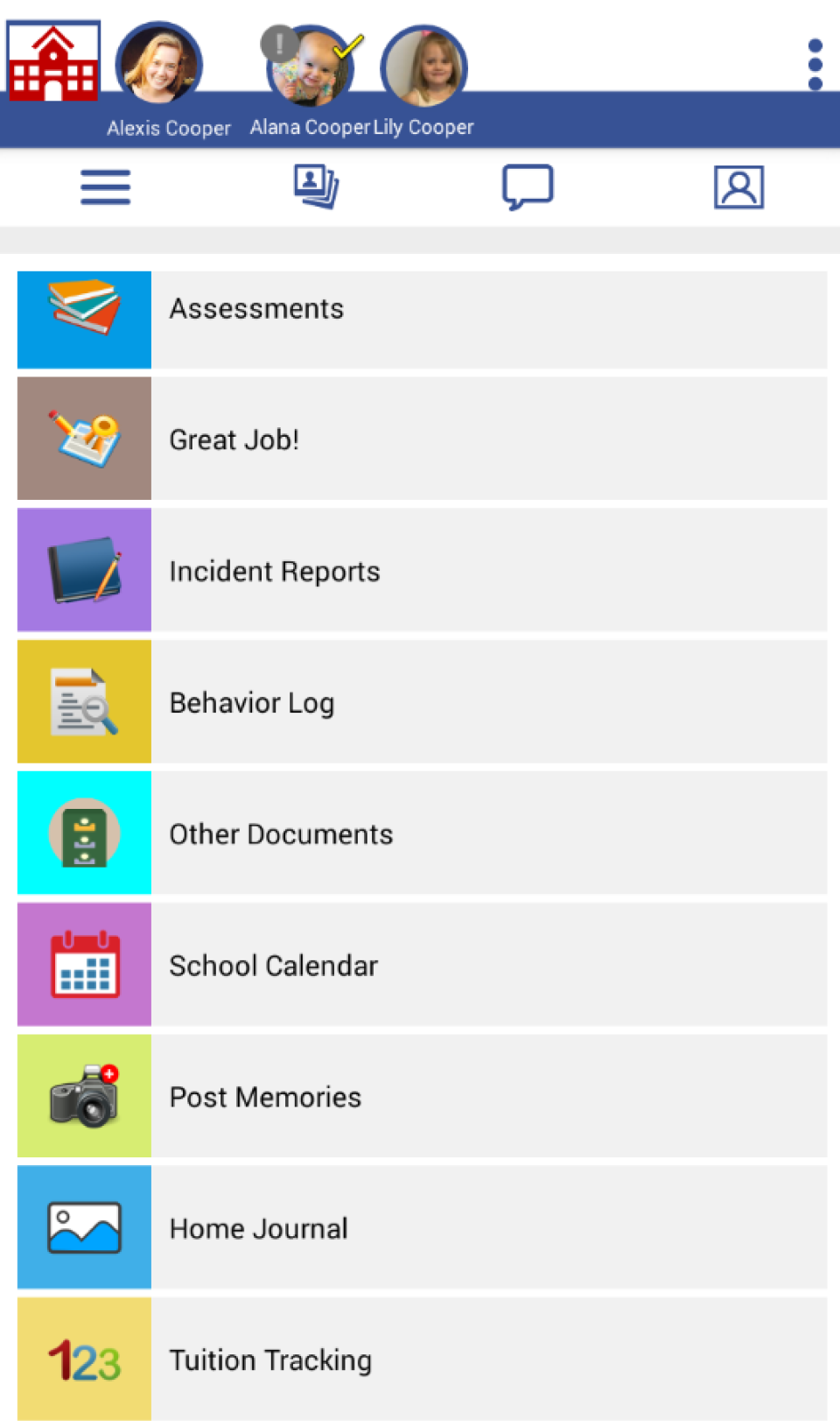Select Lily Cooper's profile photo
The width and height of the screenshot is (840, 1427).
point(424,67)
